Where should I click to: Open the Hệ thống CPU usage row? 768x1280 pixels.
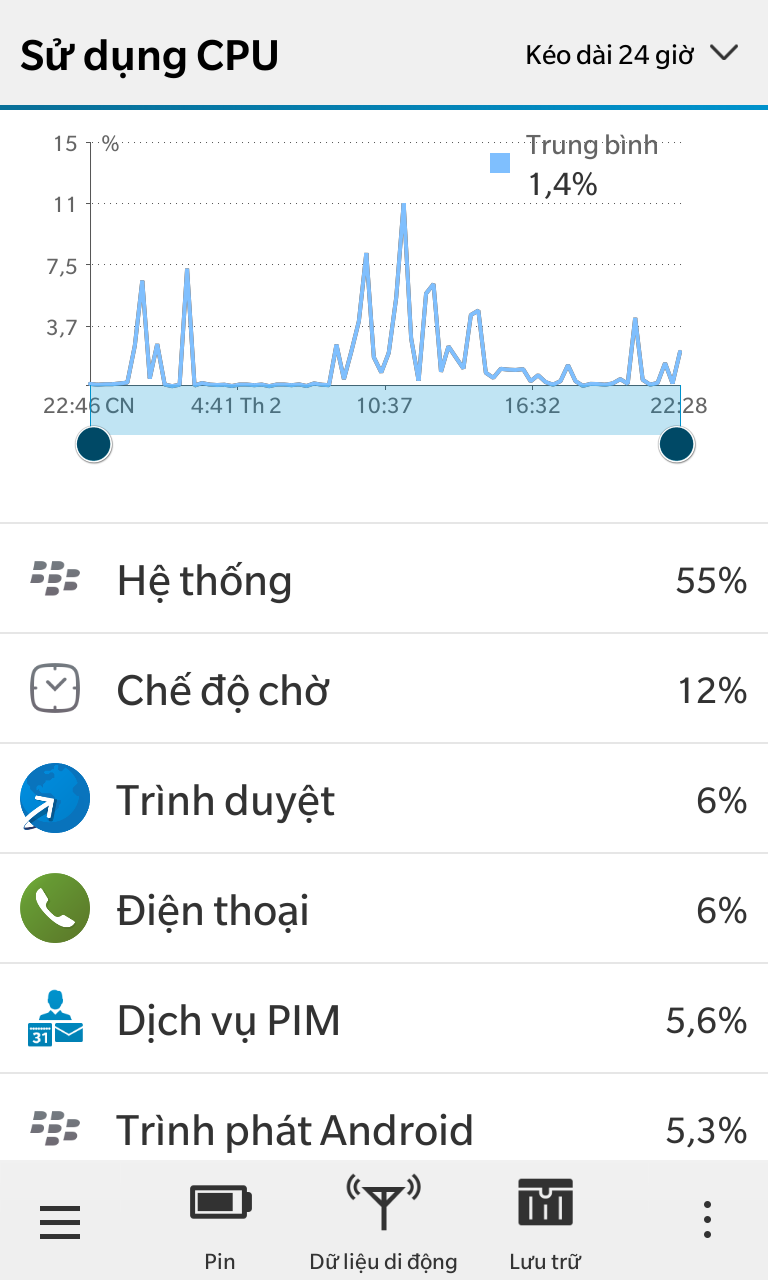tap(384, 579)
